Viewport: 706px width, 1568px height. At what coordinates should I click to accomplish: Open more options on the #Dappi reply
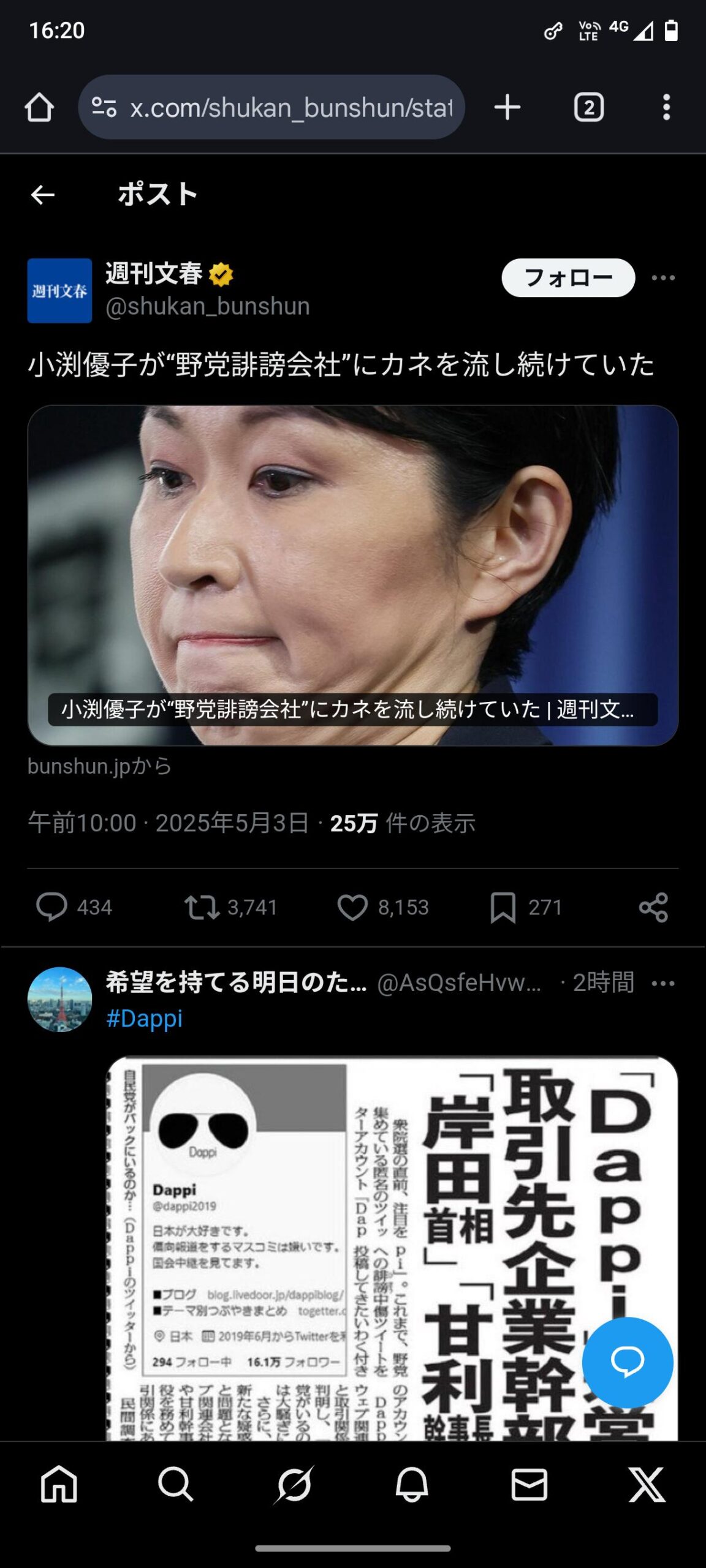[x=663, y=983]
